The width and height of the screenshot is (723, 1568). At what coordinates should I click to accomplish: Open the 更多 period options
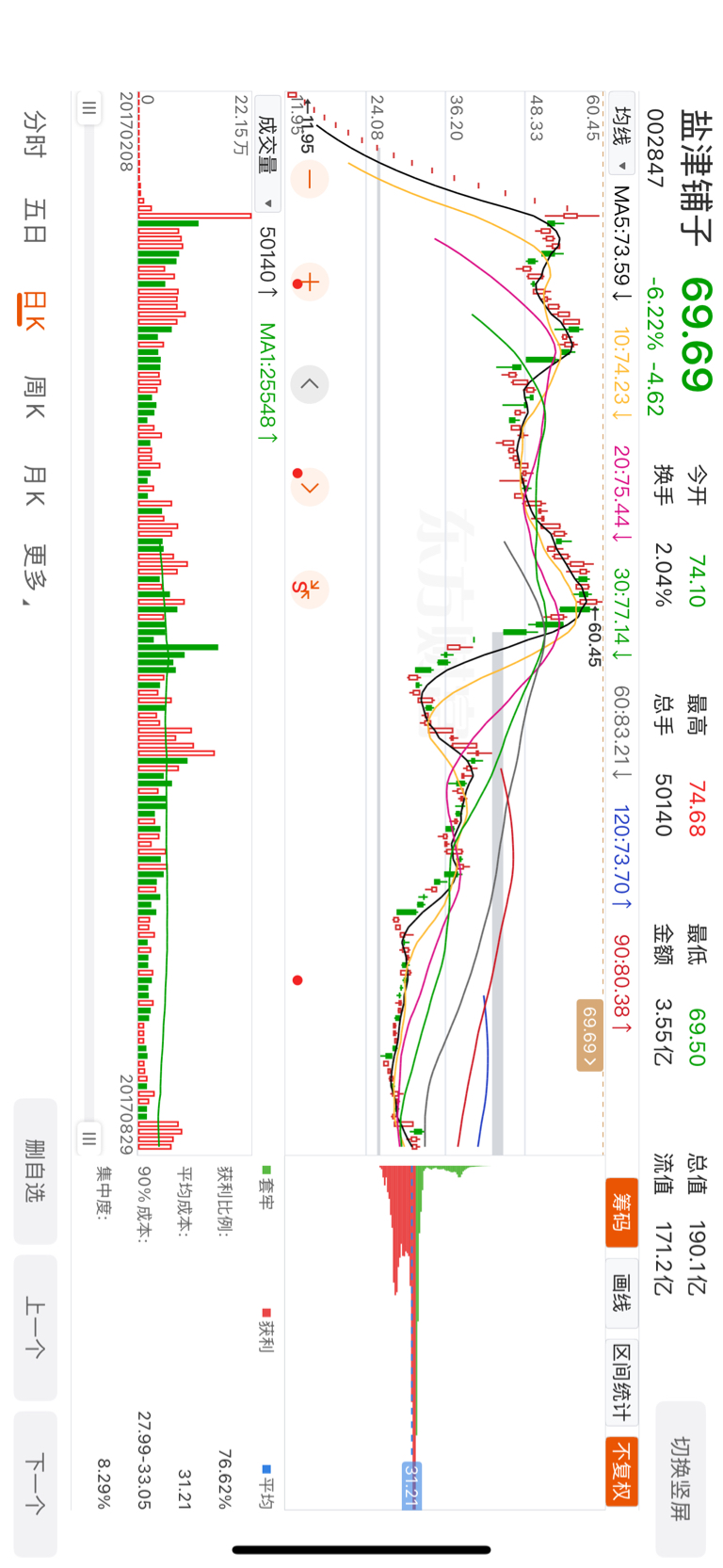(x=34, y=574)
